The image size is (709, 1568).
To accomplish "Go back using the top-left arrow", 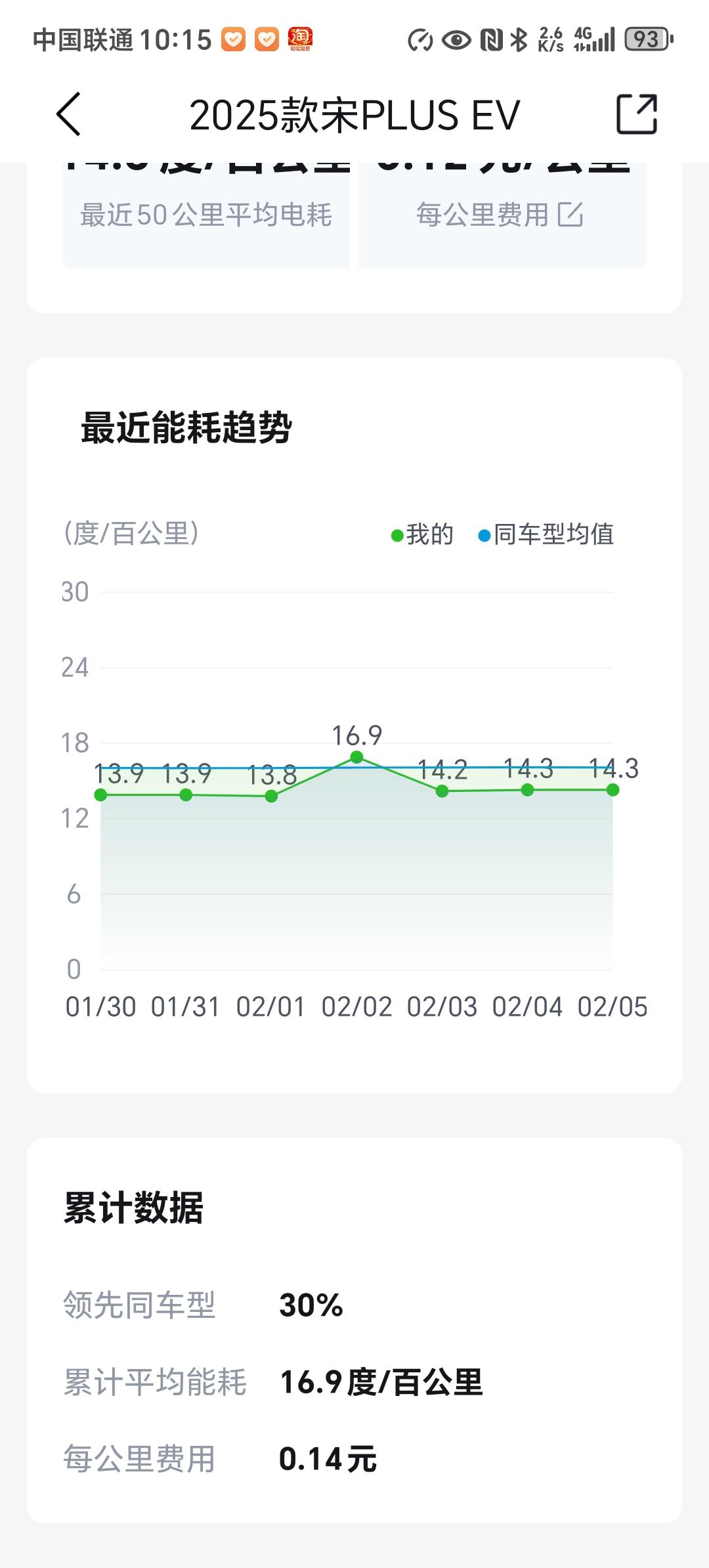I will click(69, 114).
